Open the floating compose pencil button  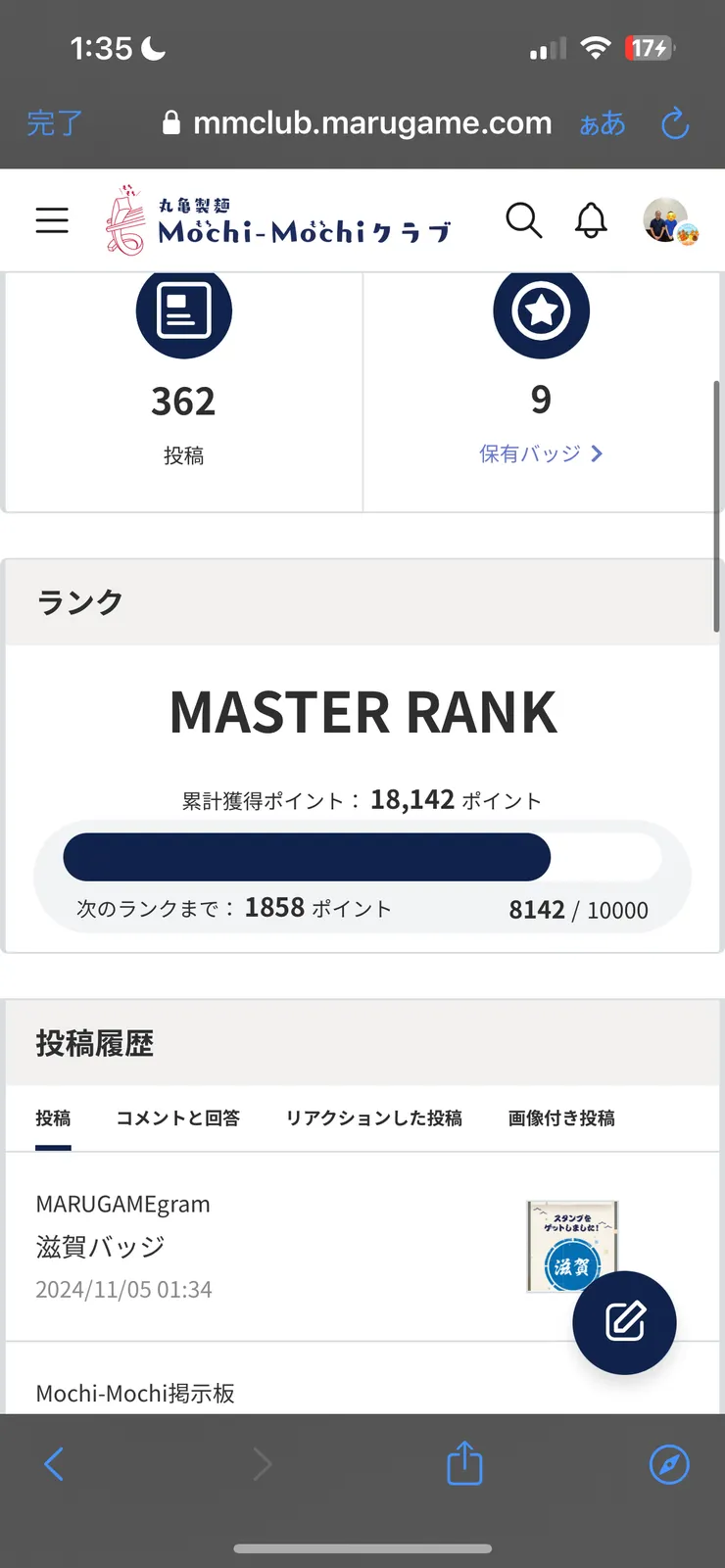624,1322
